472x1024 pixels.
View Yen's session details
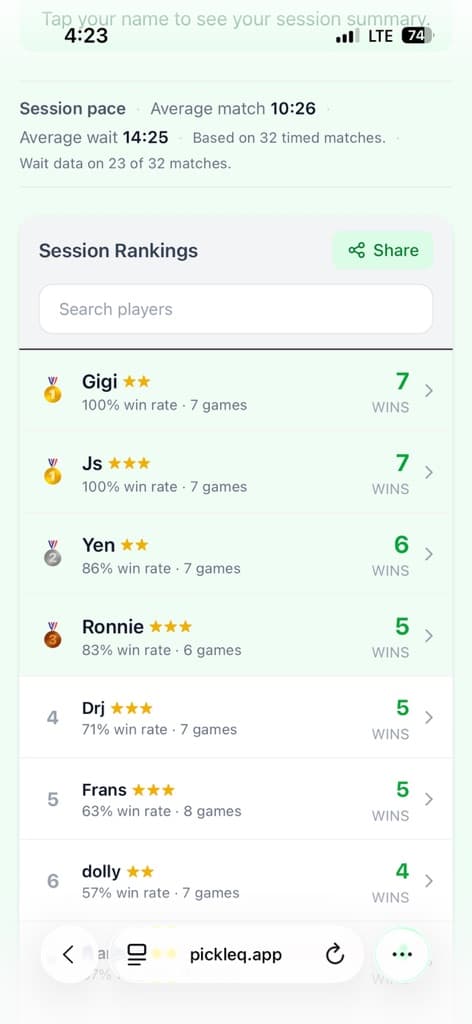[x=236, y=554]
